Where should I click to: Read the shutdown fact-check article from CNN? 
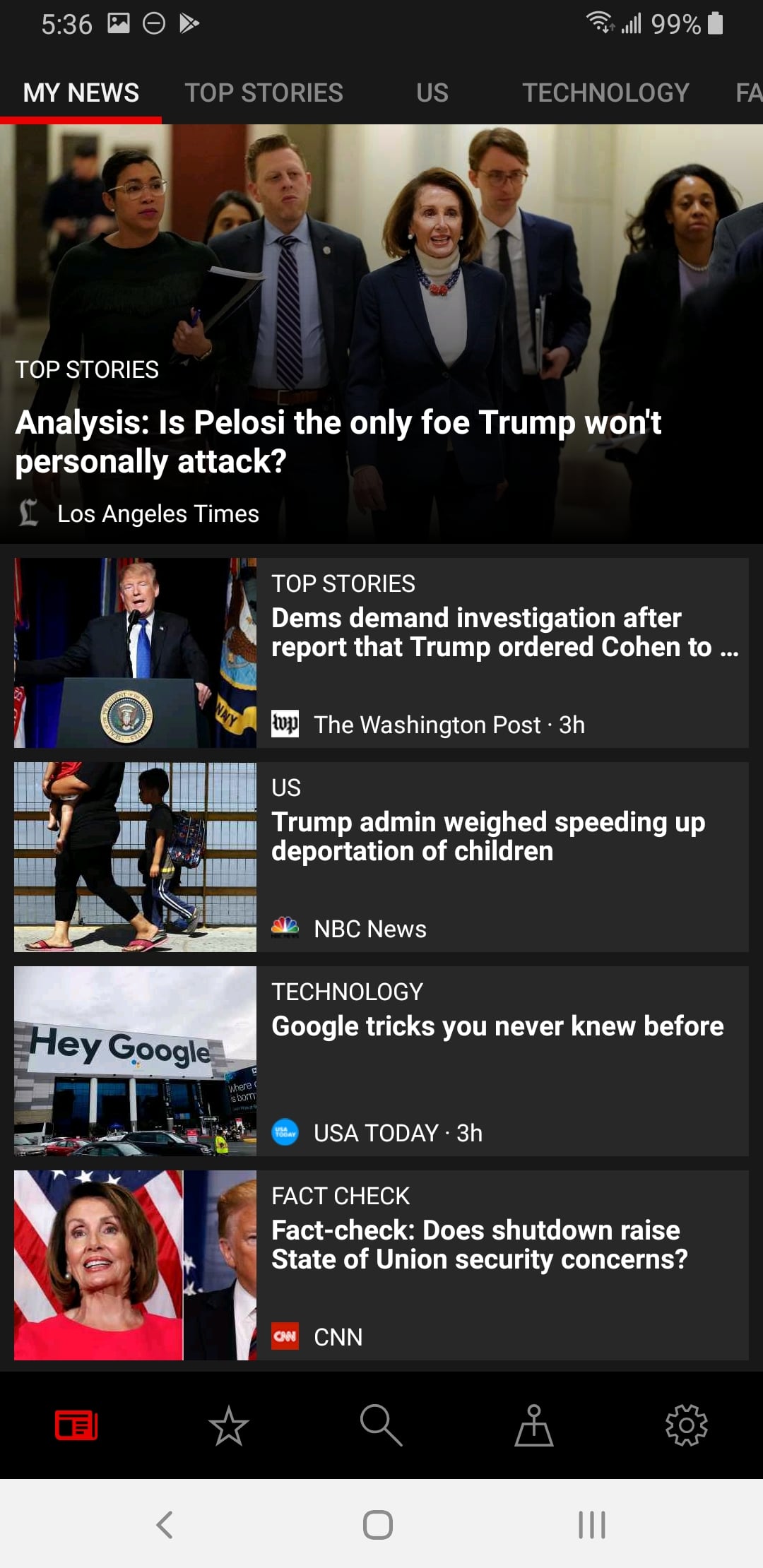479,1245
